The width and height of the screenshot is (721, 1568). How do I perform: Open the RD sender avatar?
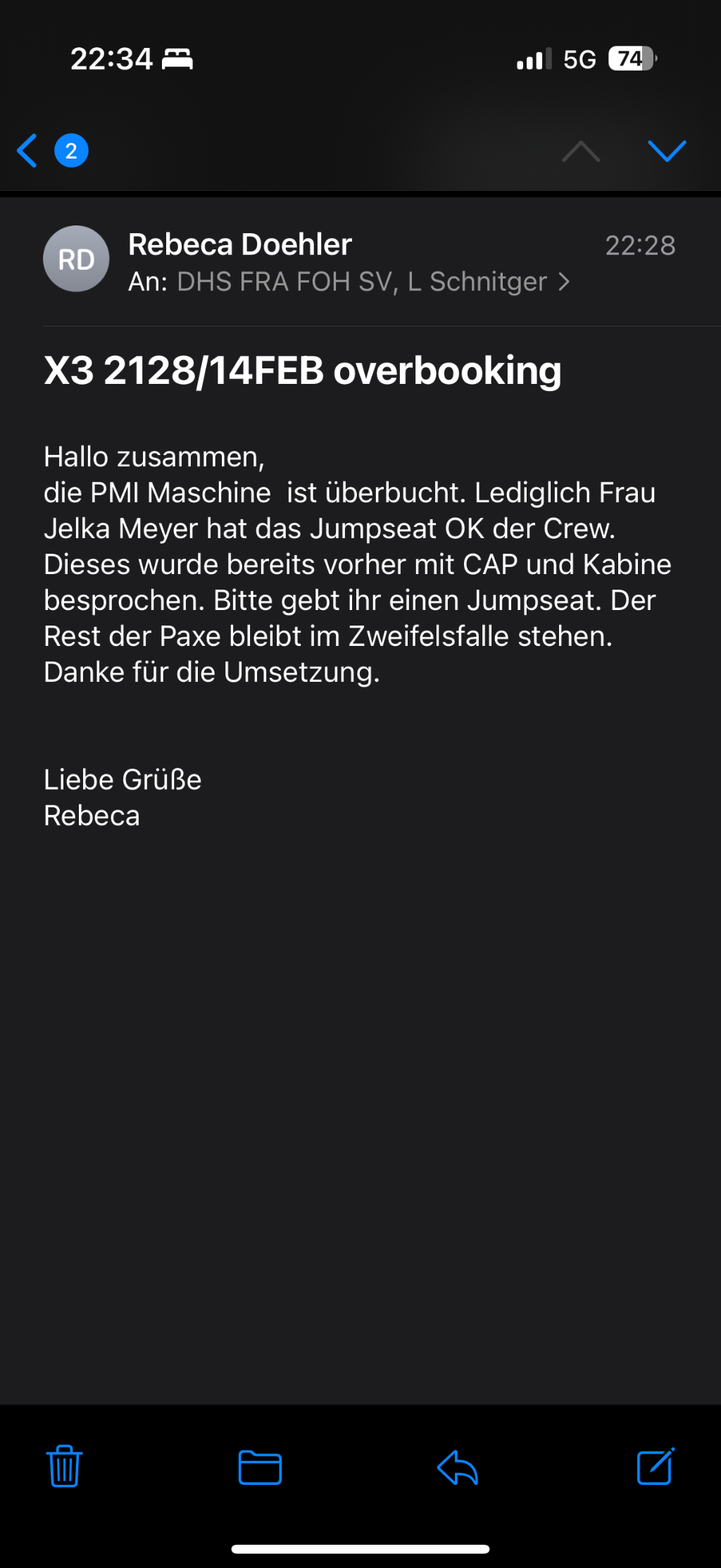(76, 259)
